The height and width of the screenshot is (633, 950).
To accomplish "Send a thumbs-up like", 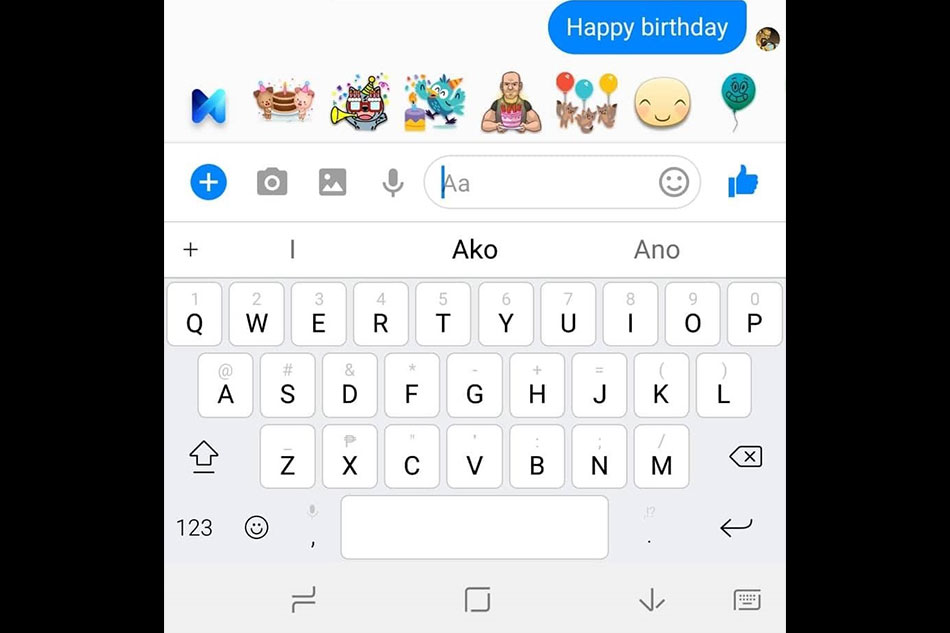I will coord(742,182).
